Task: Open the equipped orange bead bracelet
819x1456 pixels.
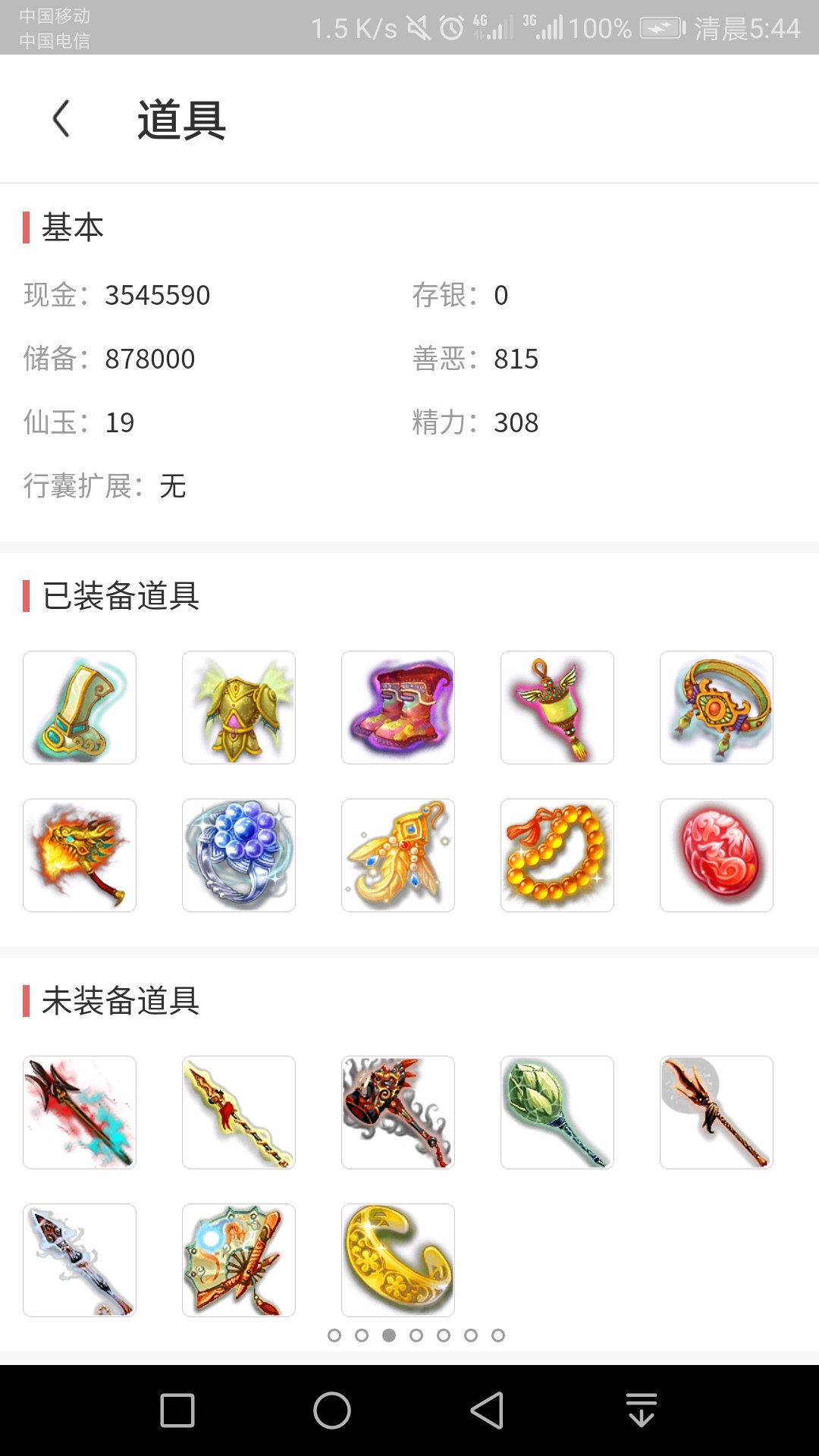Action: (x=557, y=855)
